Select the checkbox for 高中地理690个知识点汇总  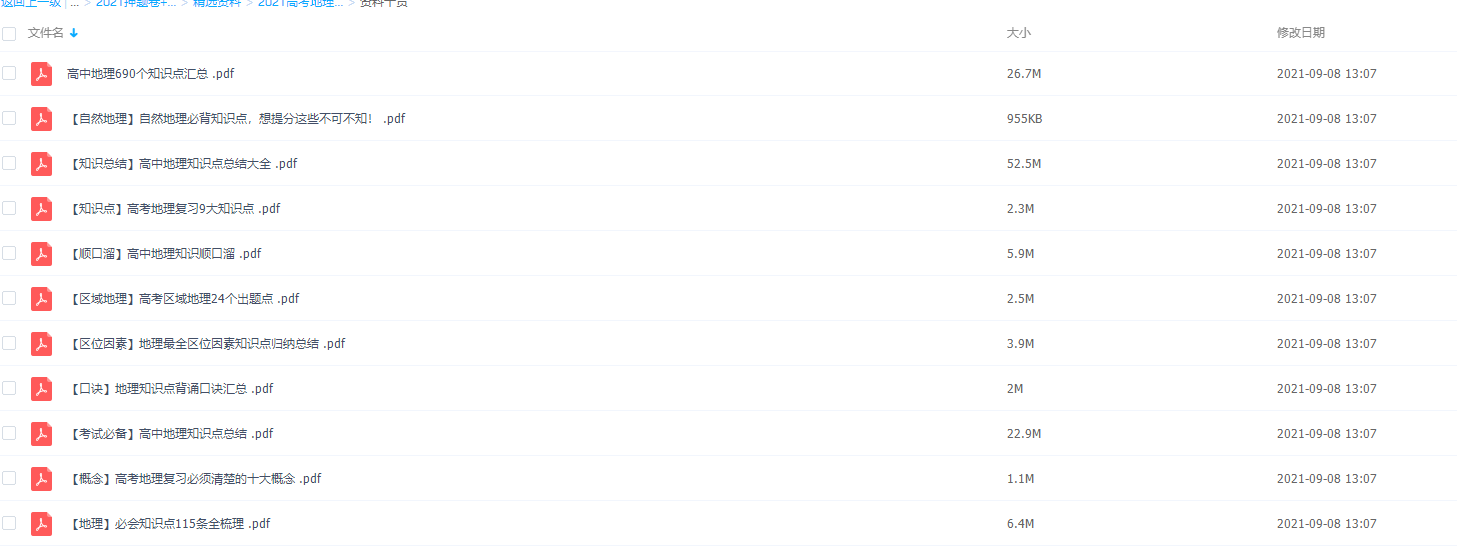tap(9, 73)
